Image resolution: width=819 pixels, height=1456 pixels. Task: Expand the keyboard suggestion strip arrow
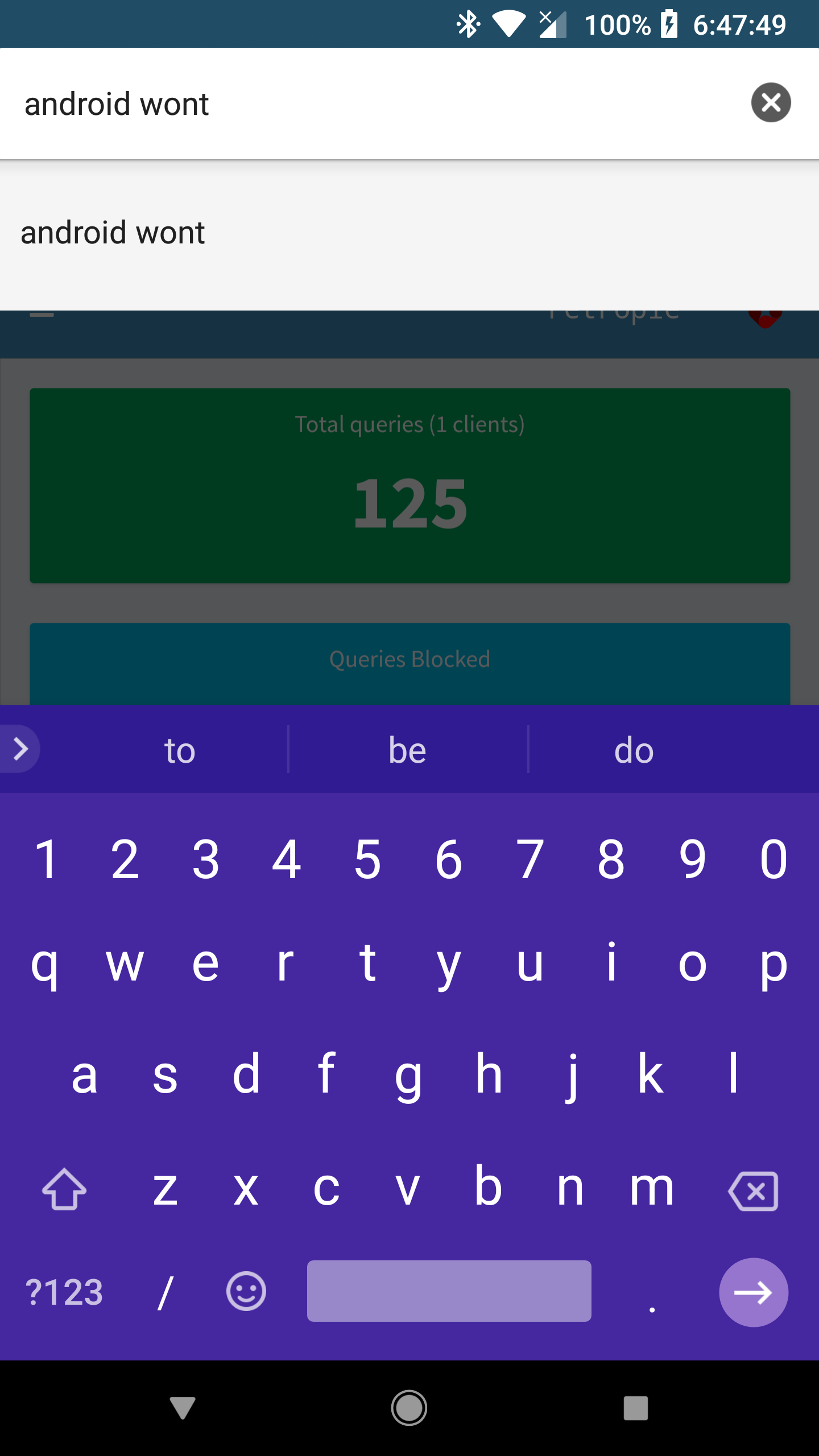click(20, 748)
